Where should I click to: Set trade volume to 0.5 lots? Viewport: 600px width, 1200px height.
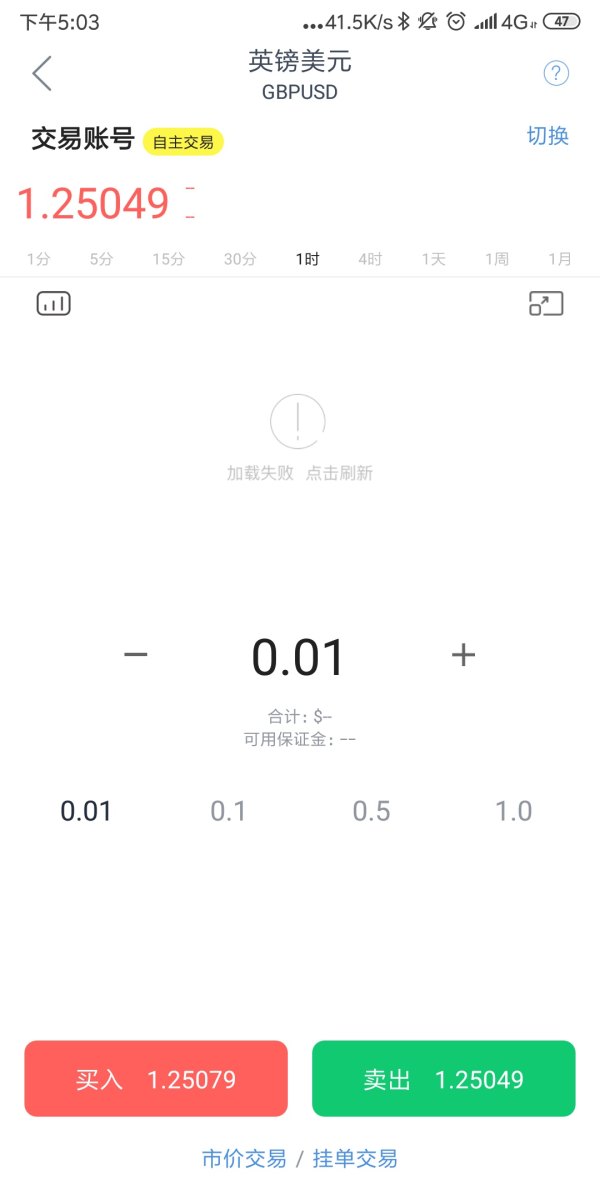(371, 811)
